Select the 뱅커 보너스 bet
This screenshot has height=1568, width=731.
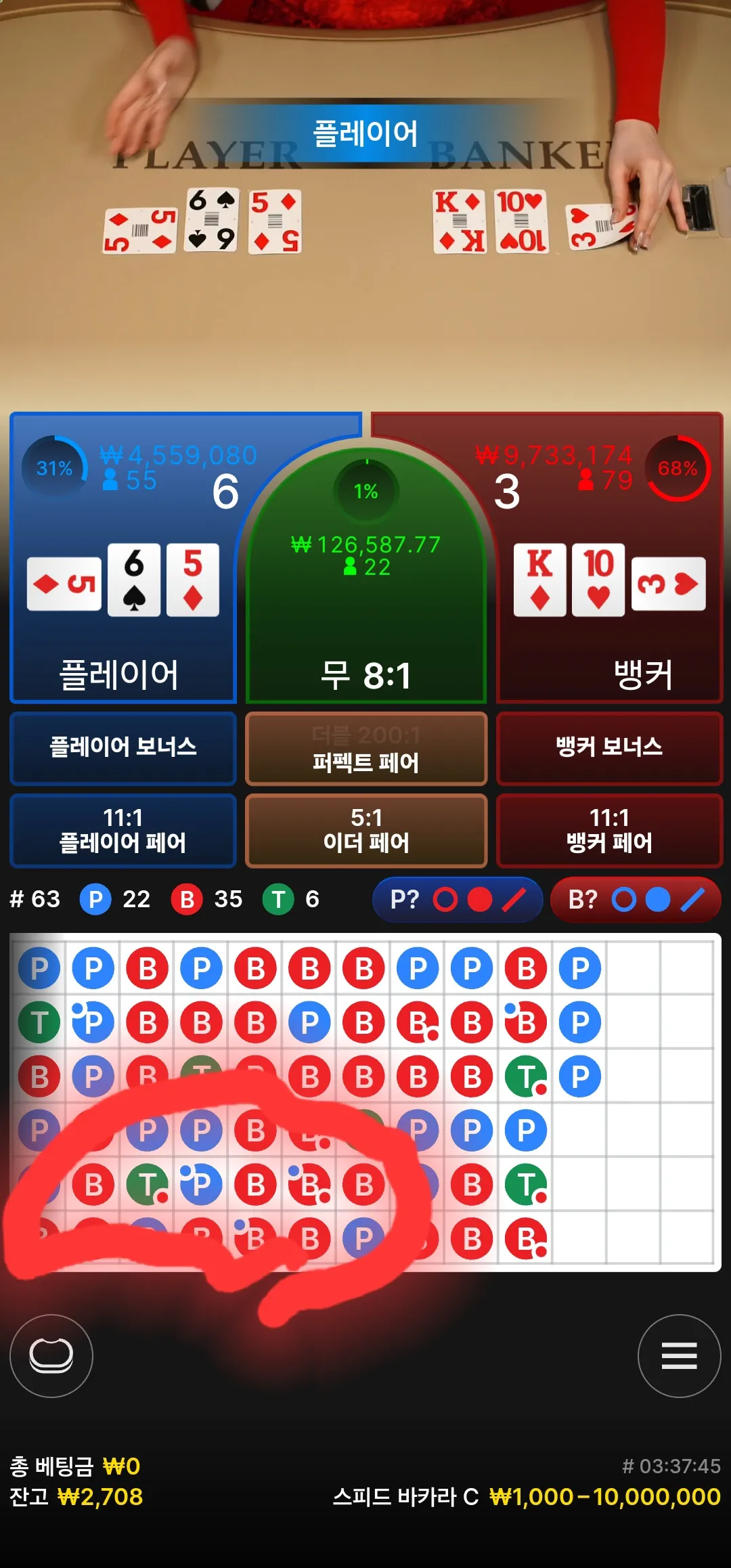[609, 748]
